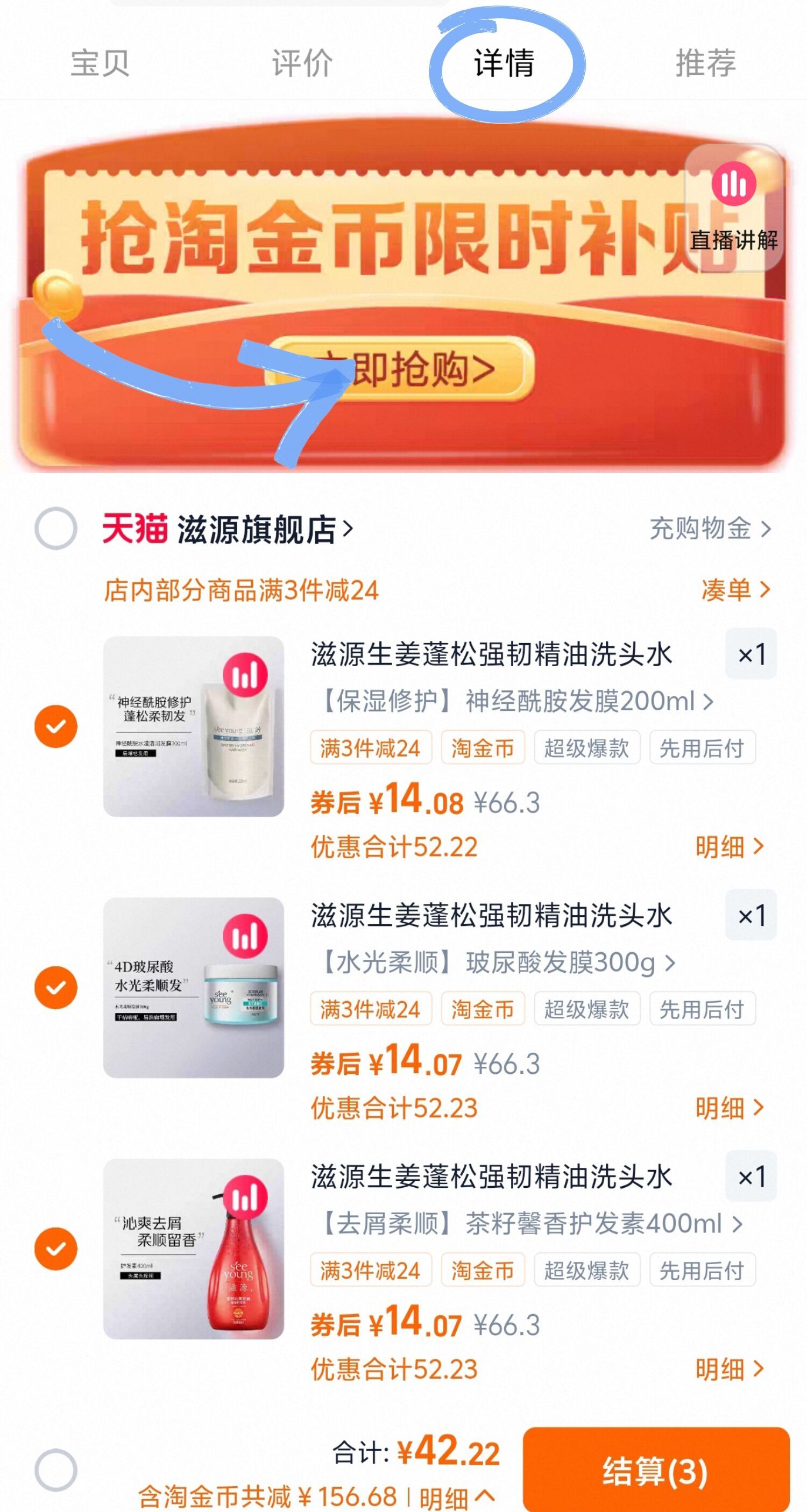The height and width of the screenshot is (1512, 807).
Task: Click the 天猫 logo next to the store name
Action: click(135, 528)
